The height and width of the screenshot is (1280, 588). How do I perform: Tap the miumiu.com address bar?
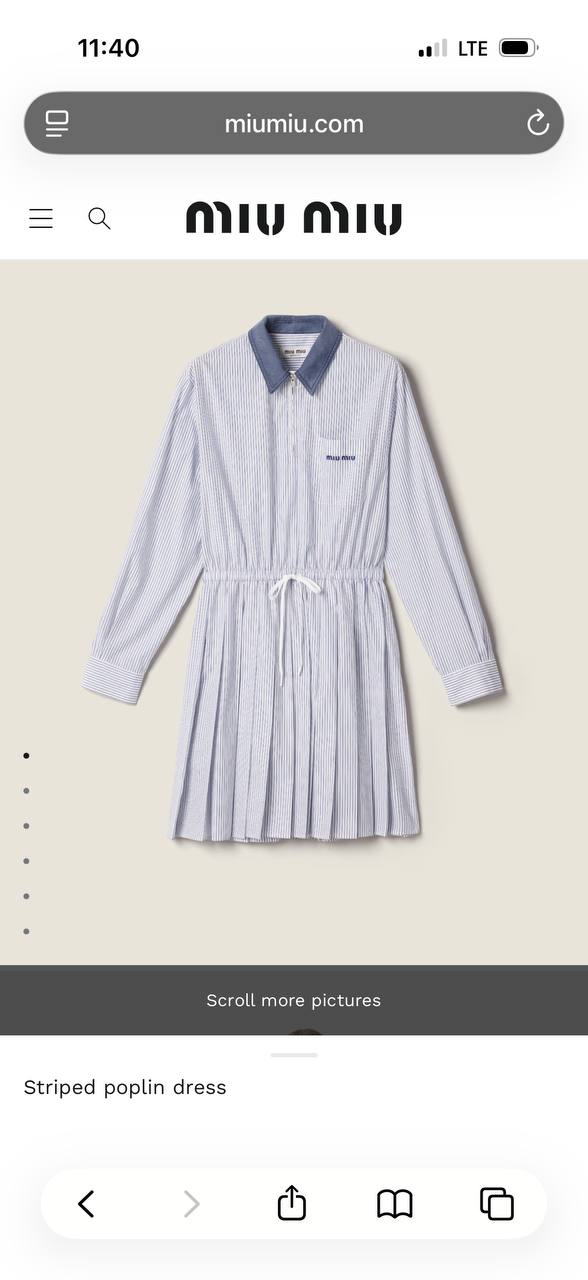pos(294,123)
